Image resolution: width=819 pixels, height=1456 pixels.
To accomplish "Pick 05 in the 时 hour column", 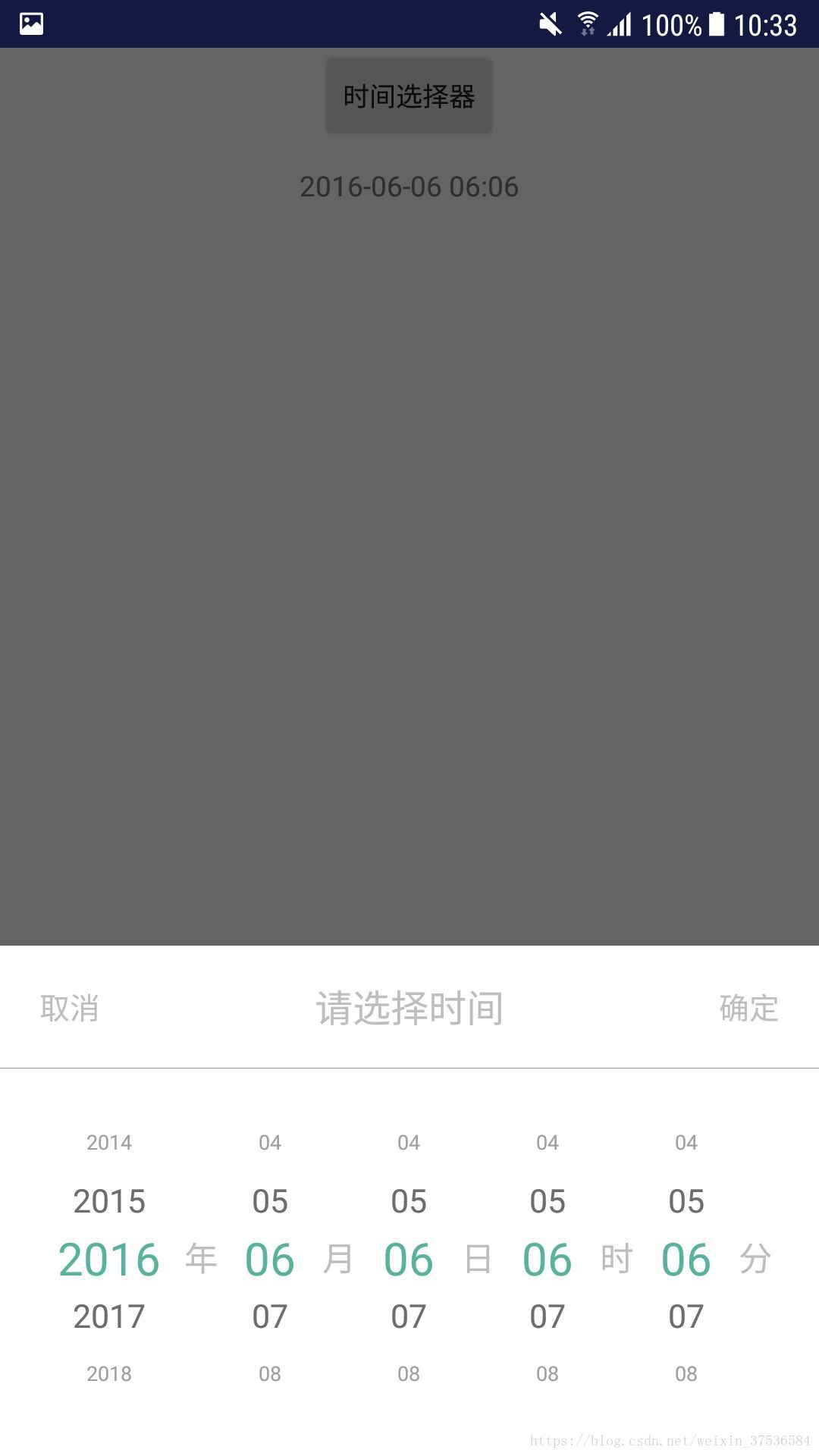I will click(x=548, y=1201).
